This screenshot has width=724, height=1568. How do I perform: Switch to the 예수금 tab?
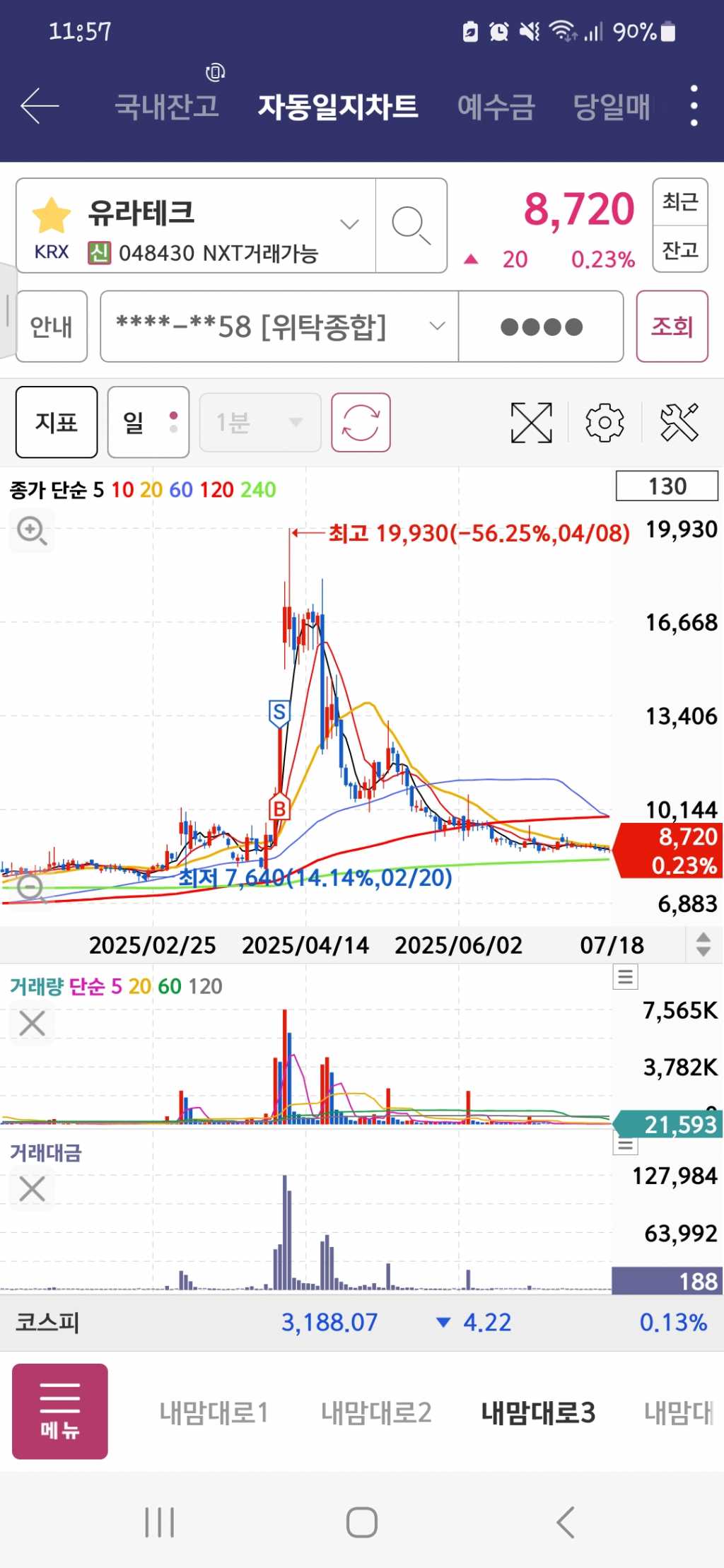click(x=496, y=107)
